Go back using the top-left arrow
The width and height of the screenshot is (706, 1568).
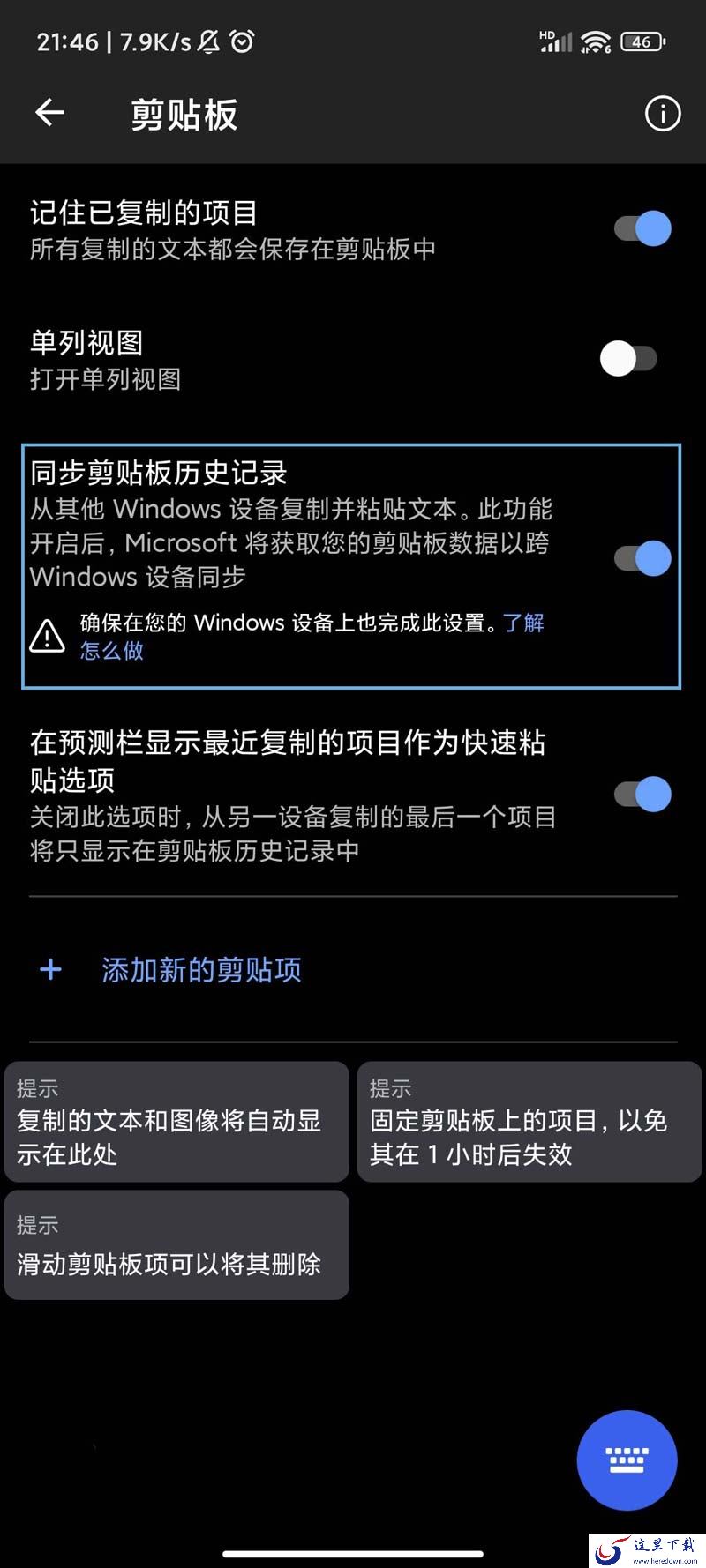click(50, 113)
